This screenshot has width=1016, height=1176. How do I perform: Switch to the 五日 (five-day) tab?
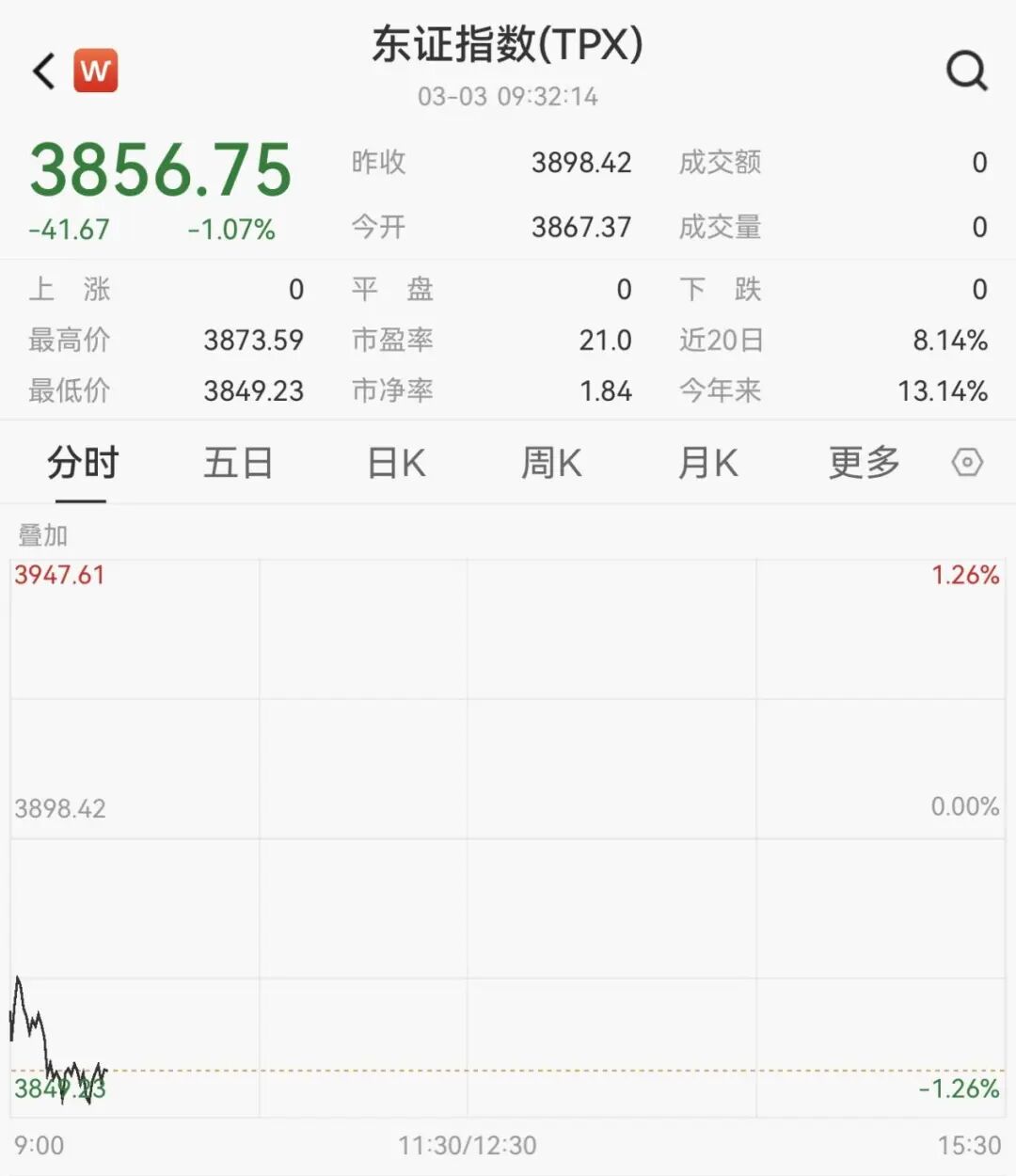[x=238, y=462]
